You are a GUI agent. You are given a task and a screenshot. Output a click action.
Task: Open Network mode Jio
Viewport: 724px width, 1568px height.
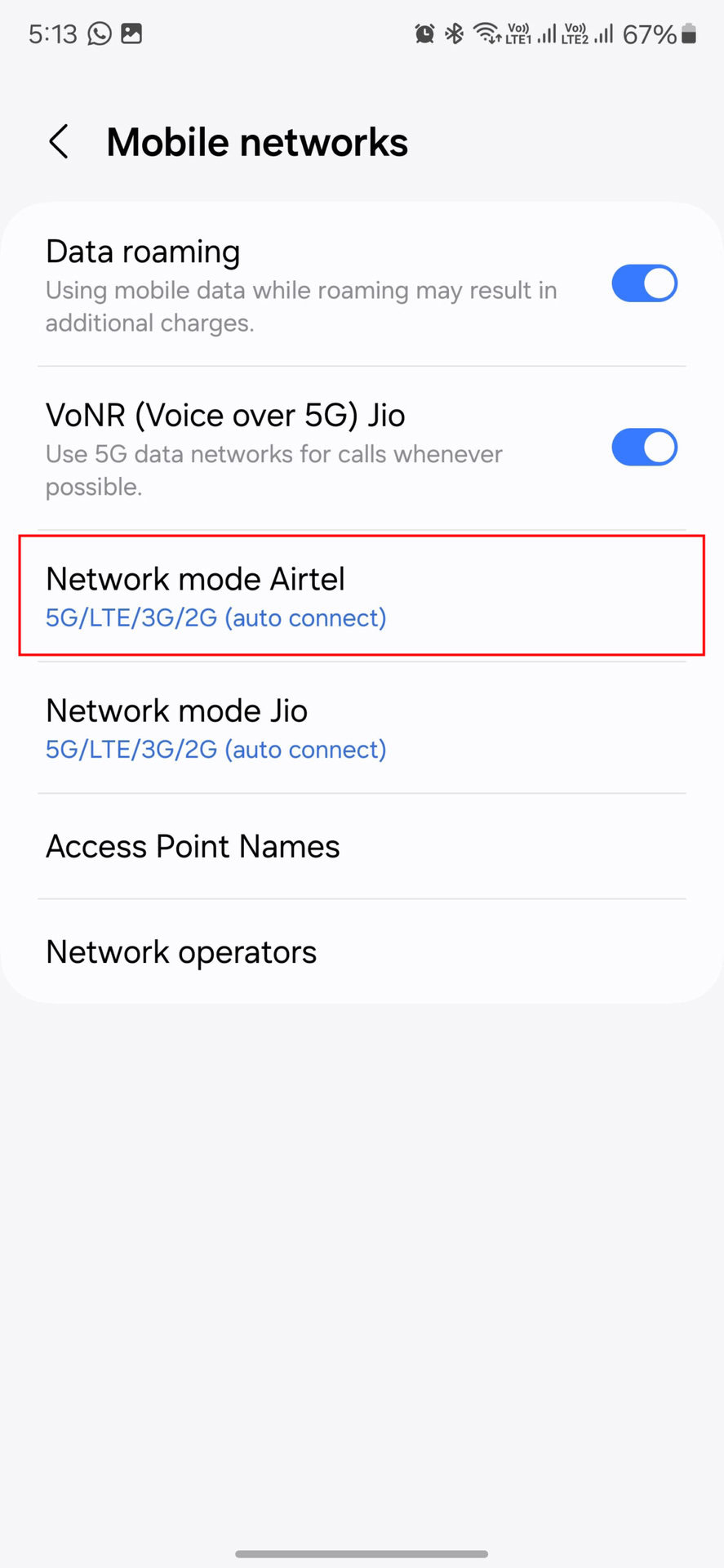coord(361,728)
